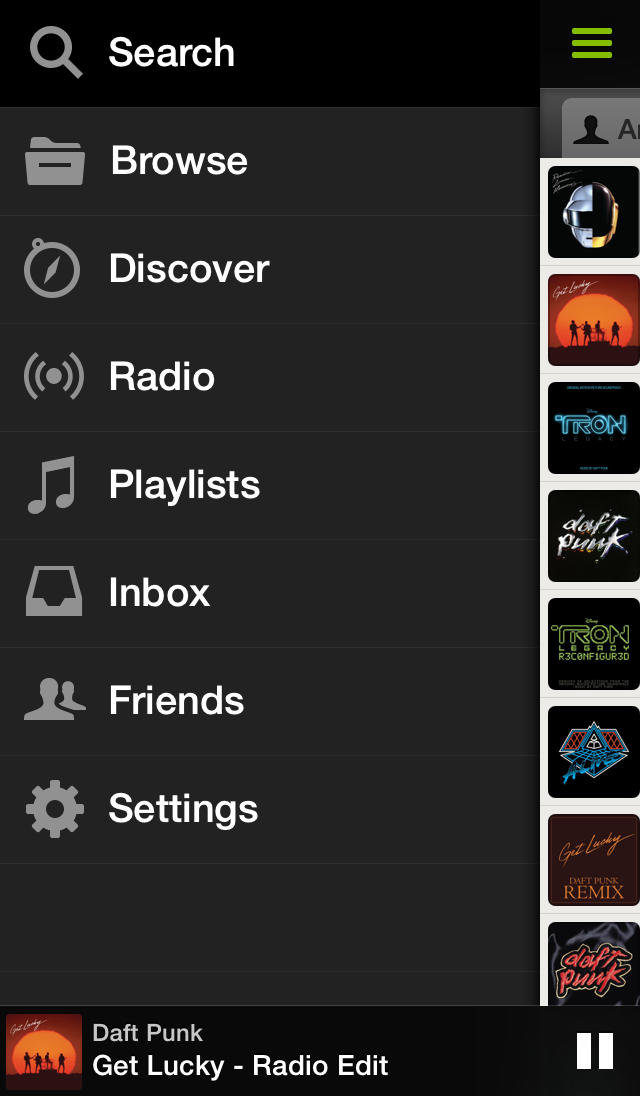Check the Inbox
The width and height of the screenshot is (640, 1096).
pyautogui.click(x=159, y=593)
